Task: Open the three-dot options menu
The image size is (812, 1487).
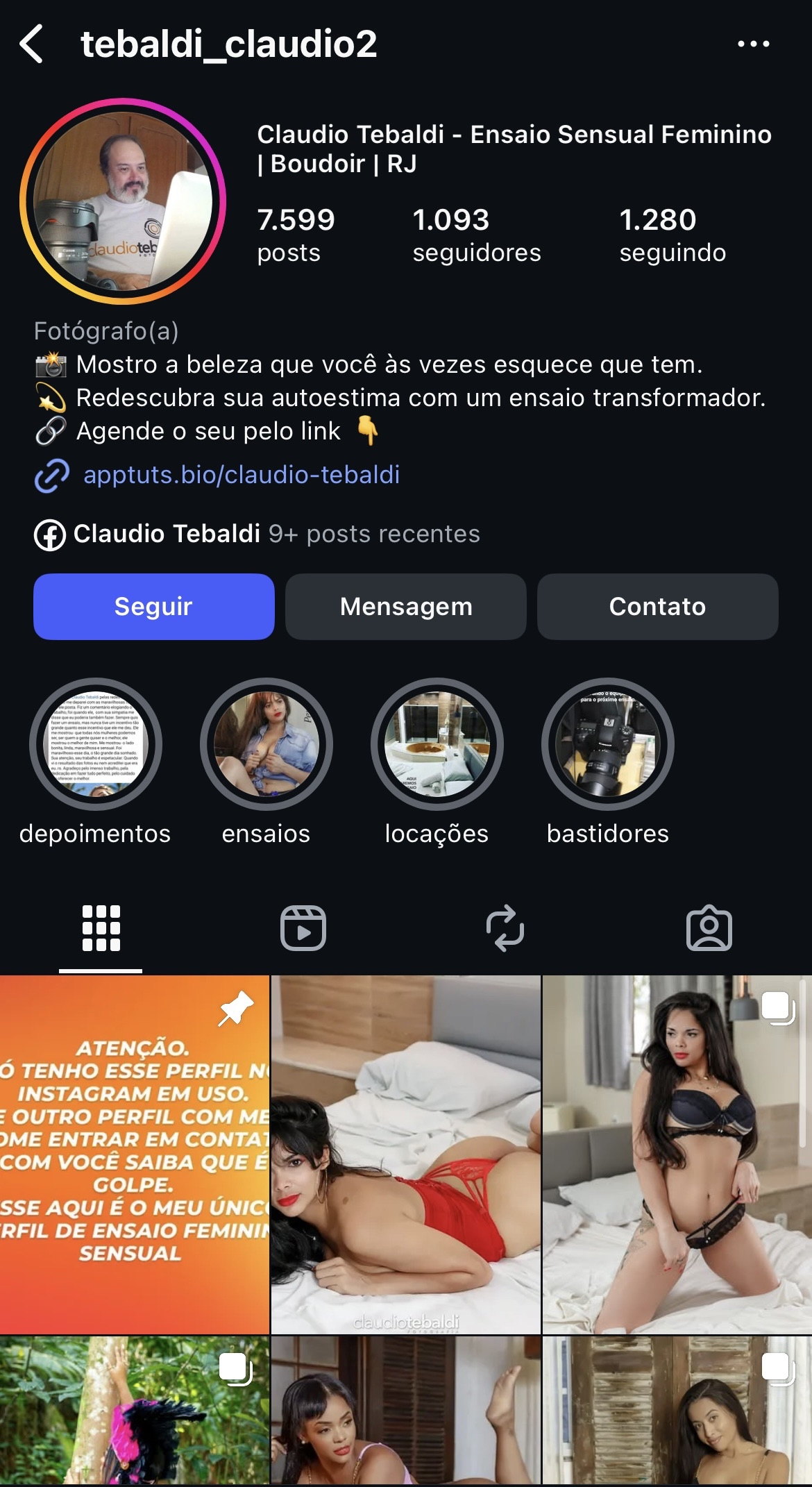Action: tap(753, 44)
